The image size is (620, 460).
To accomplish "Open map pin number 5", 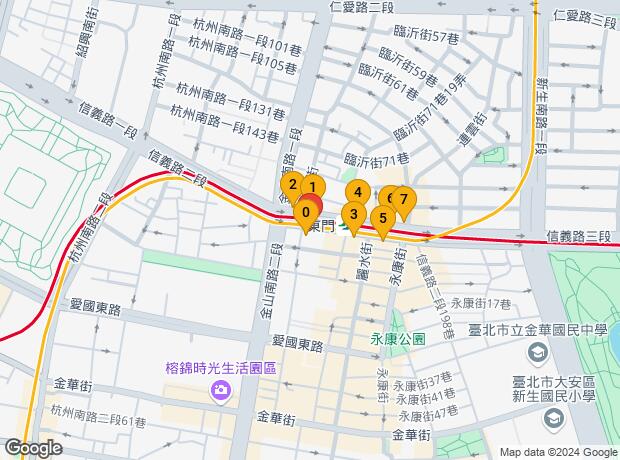I will click(x=383, y=220).
